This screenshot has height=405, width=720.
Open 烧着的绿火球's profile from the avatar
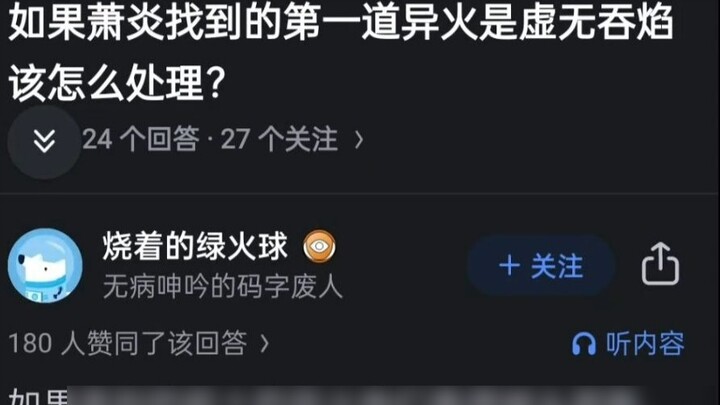pos(45,265)
